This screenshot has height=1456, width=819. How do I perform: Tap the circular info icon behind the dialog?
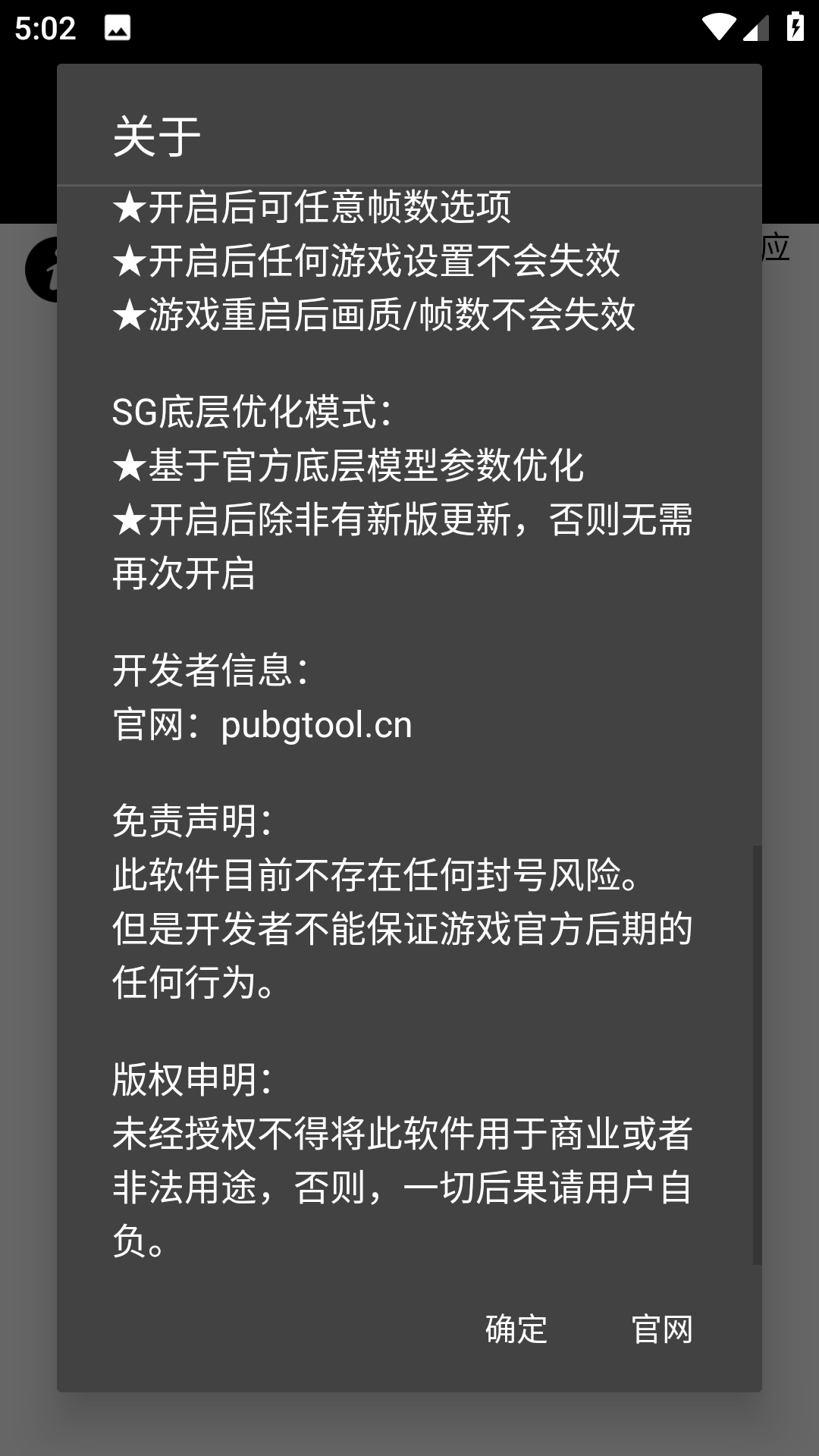[42, 267]
